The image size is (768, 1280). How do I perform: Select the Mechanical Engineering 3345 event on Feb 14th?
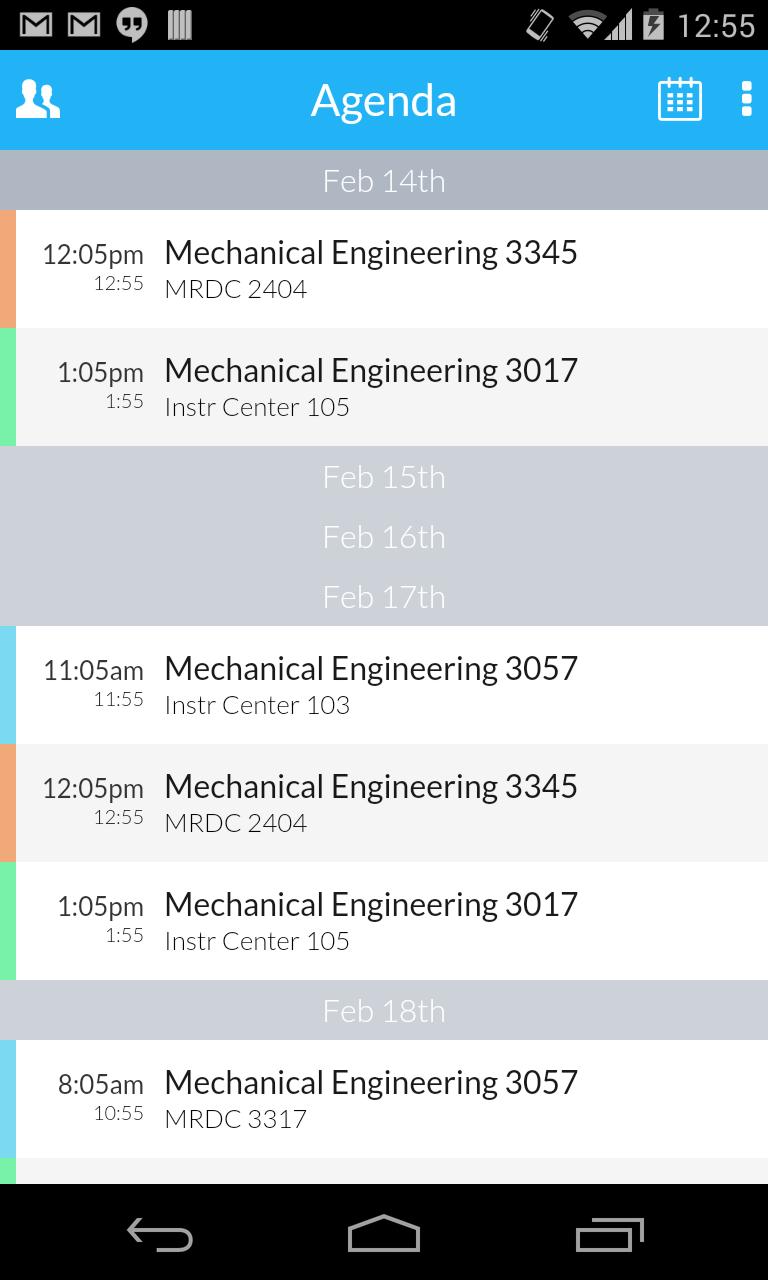pos(384,268)
